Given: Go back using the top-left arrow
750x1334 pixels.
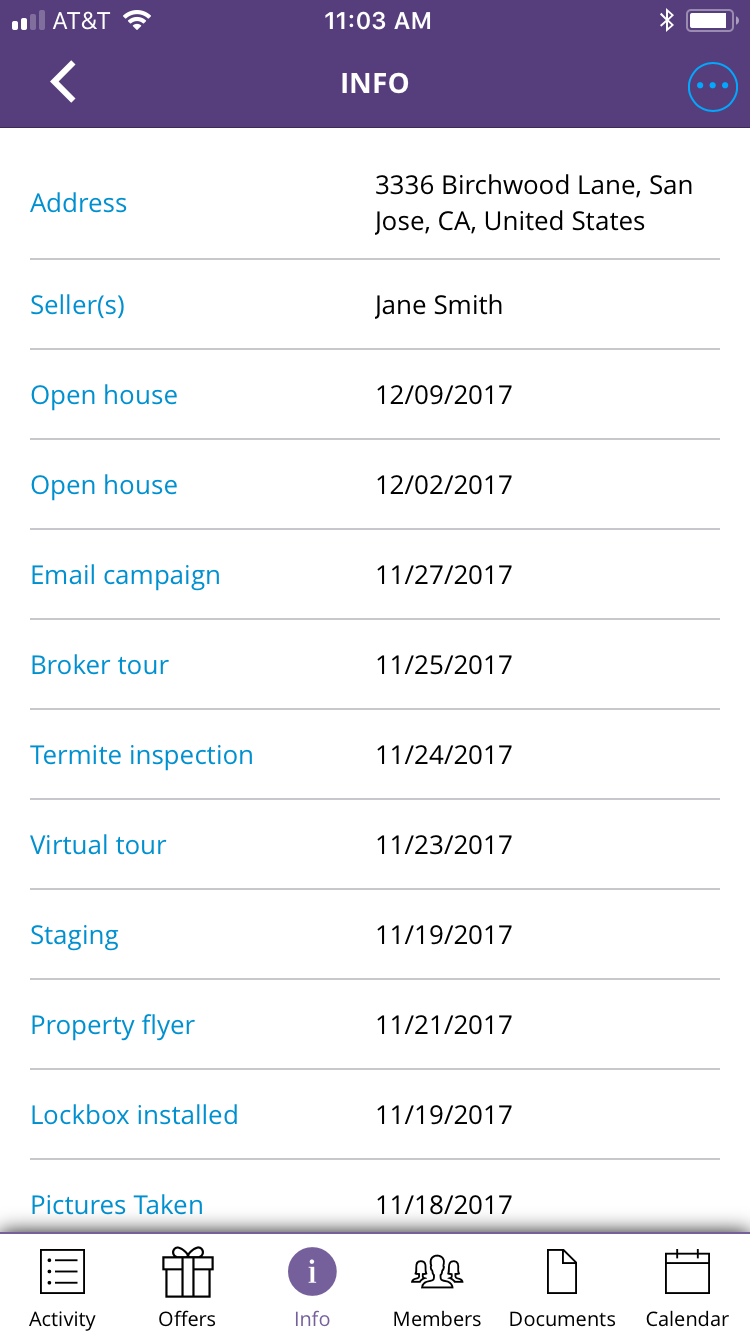Looking at the screenshot, I should coord(63,83).
